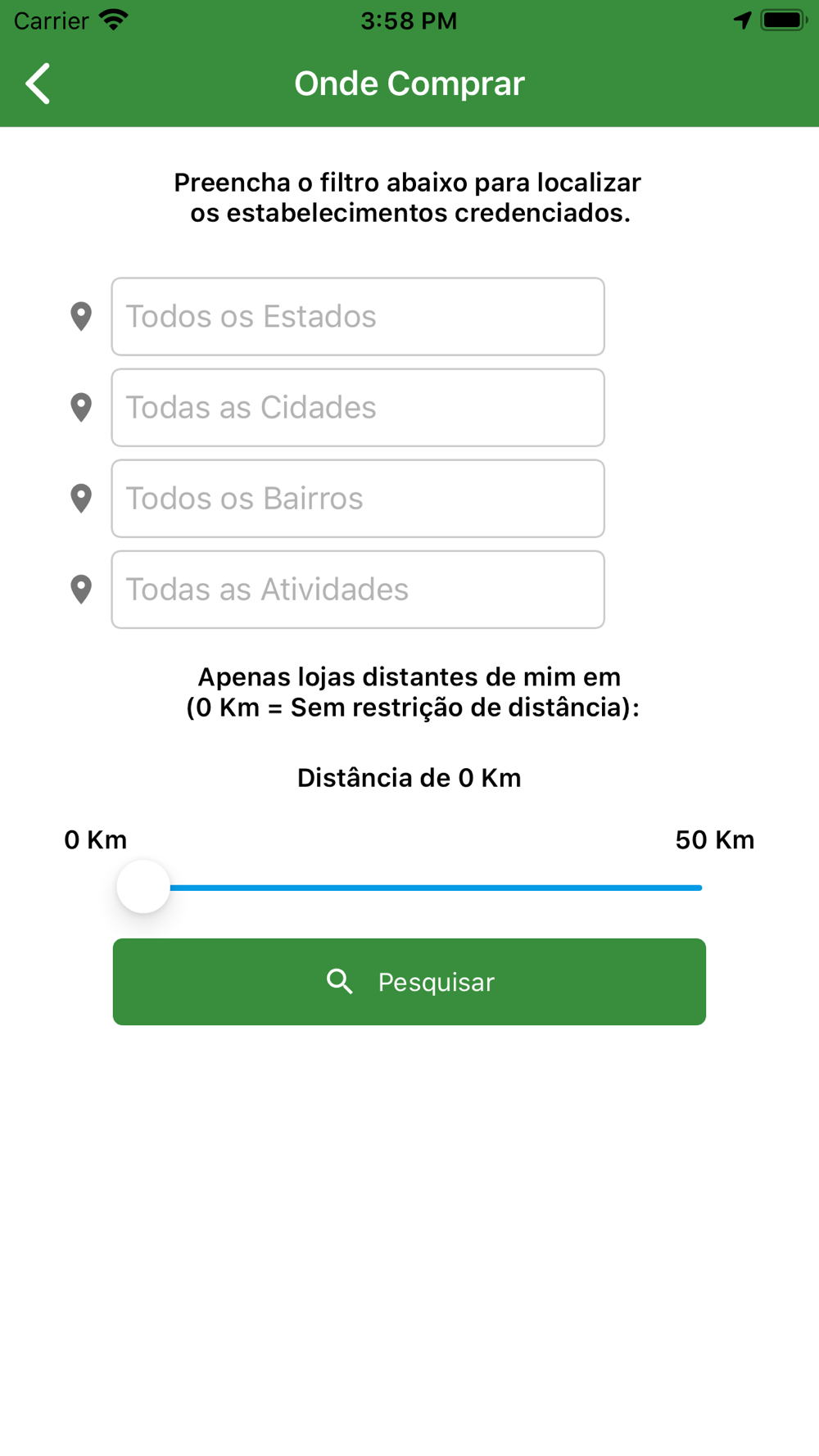The image size is (819, 1456).
Task: Go back using the header arrow
Action: pyautogui.click(x=38, y=84)
